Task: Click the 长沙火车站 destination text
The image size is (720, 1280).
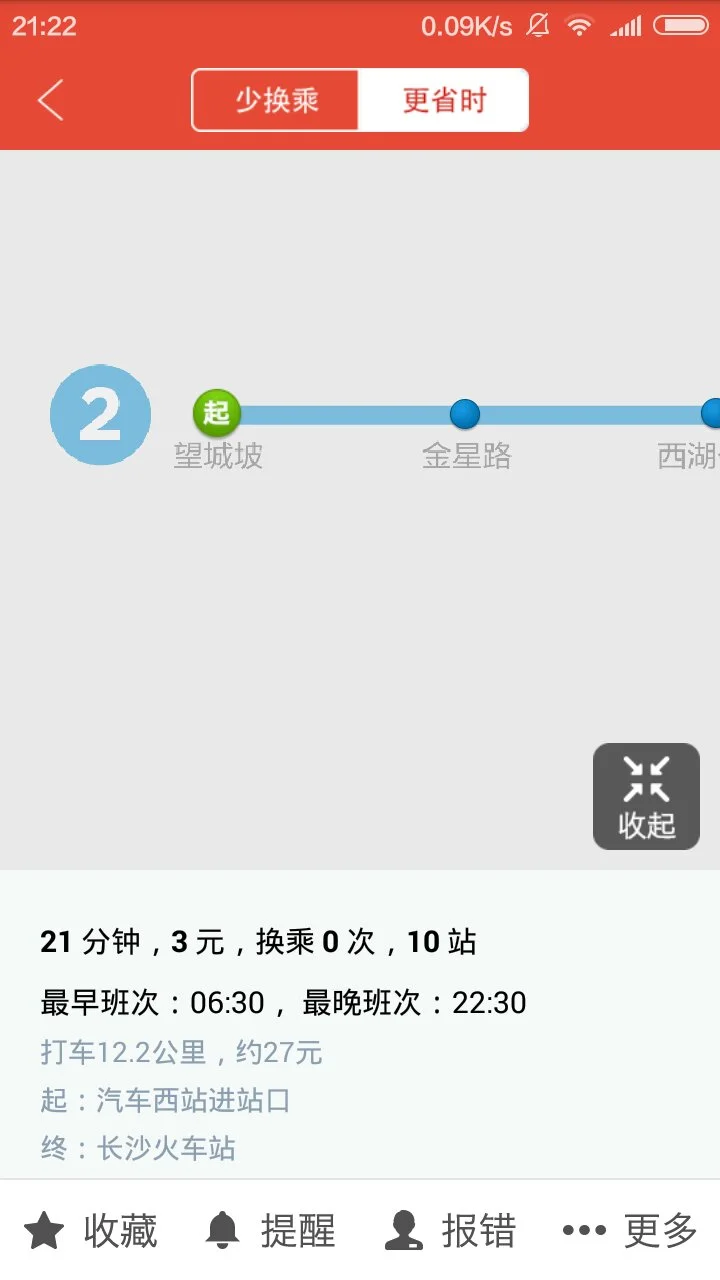Action: tap(167, 1150)
